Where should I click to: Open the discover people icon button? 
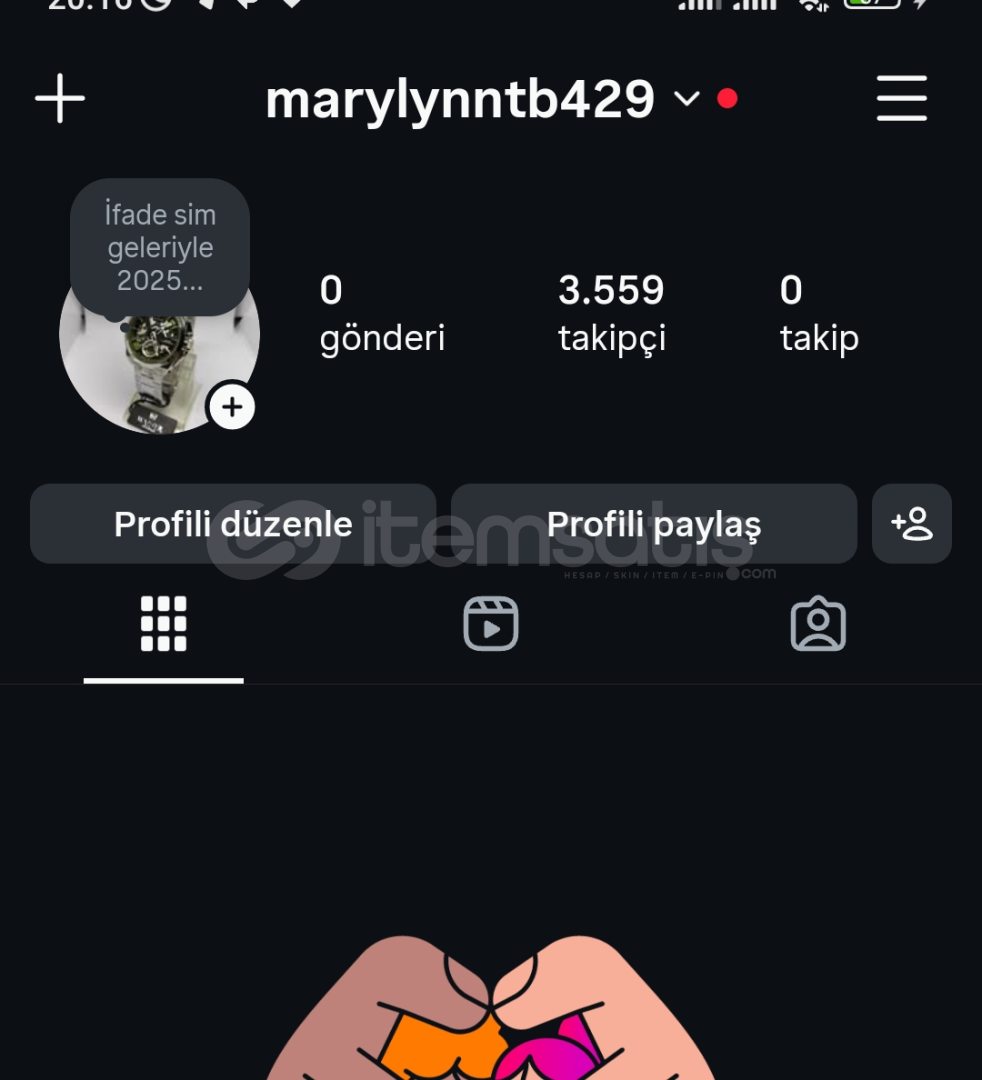coord(911,524)
